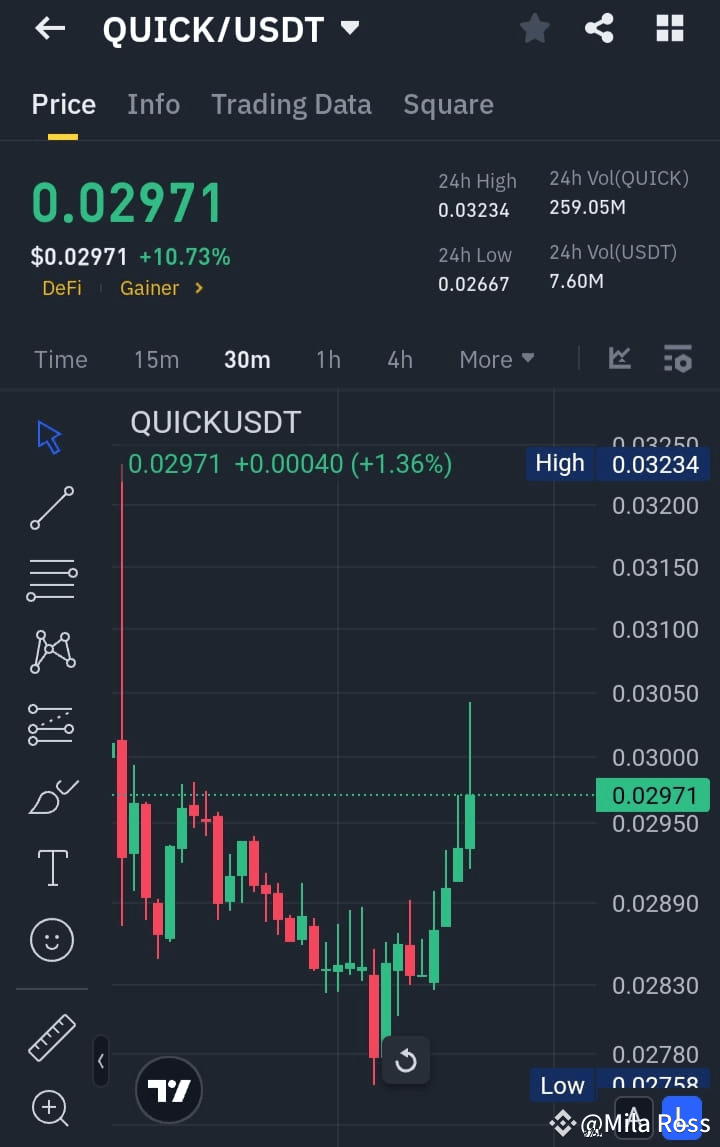Toggle the indicator settings panel
The width and height of the screenshot is (720, 1147).
(x=678, y=358)
